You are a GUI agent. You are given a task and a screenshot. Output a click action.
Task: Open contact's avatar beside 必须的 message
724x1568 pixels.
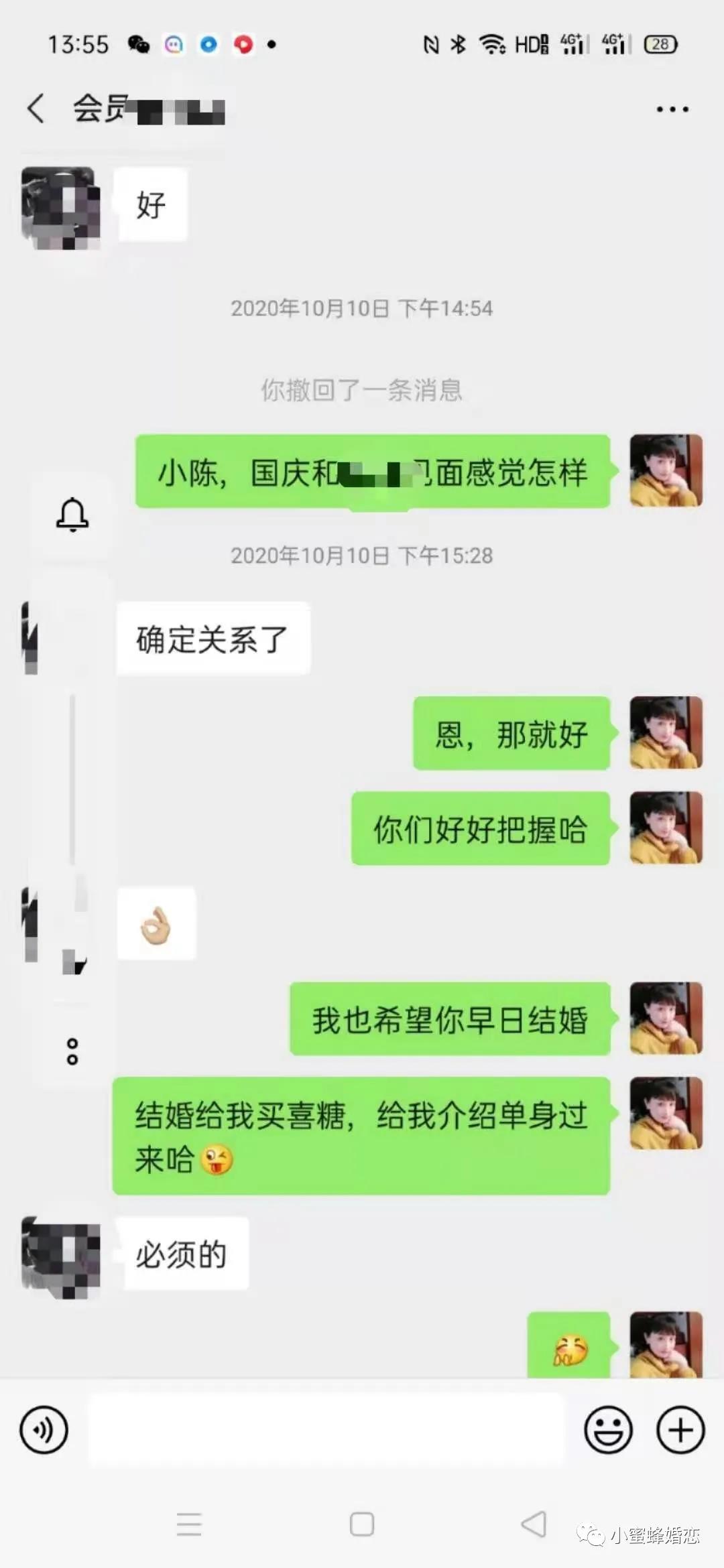(x=60, y=1257)
